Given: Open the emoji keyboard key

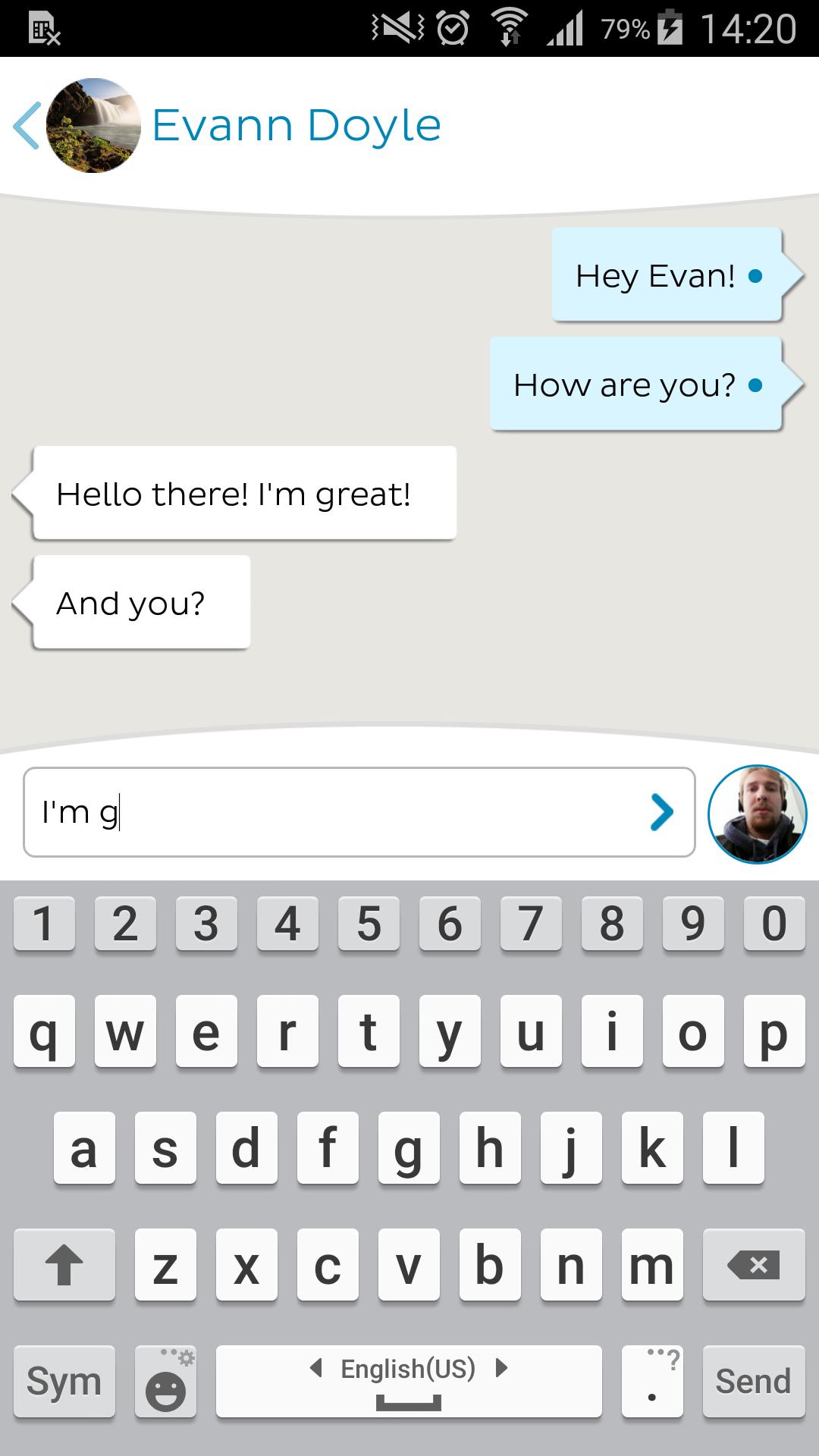Looking at the screenshot, I should click(x=165, y=1381).
